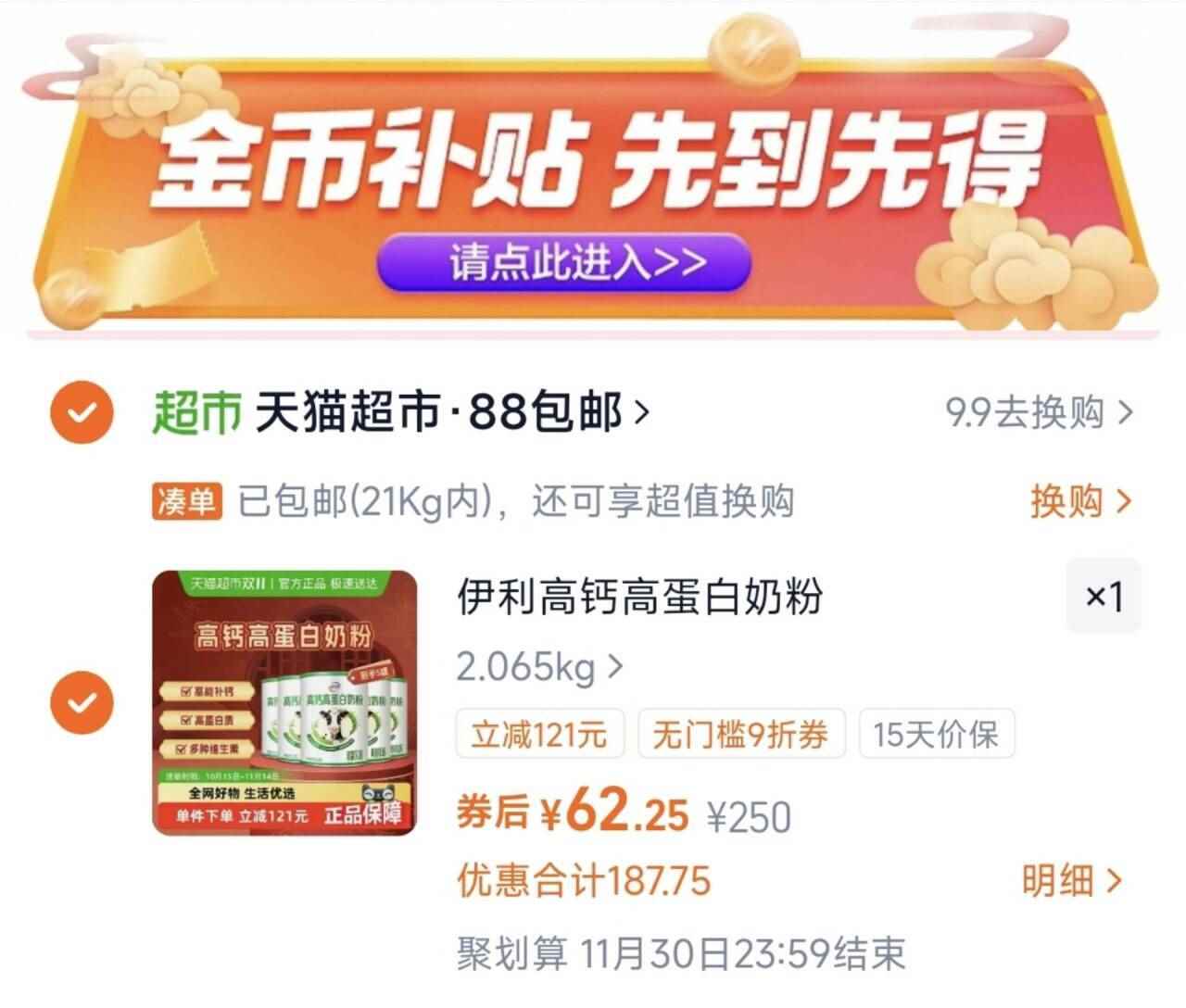Tap the 立减121元 discount tag
1186x1008 pixels.
click(539, 736)
